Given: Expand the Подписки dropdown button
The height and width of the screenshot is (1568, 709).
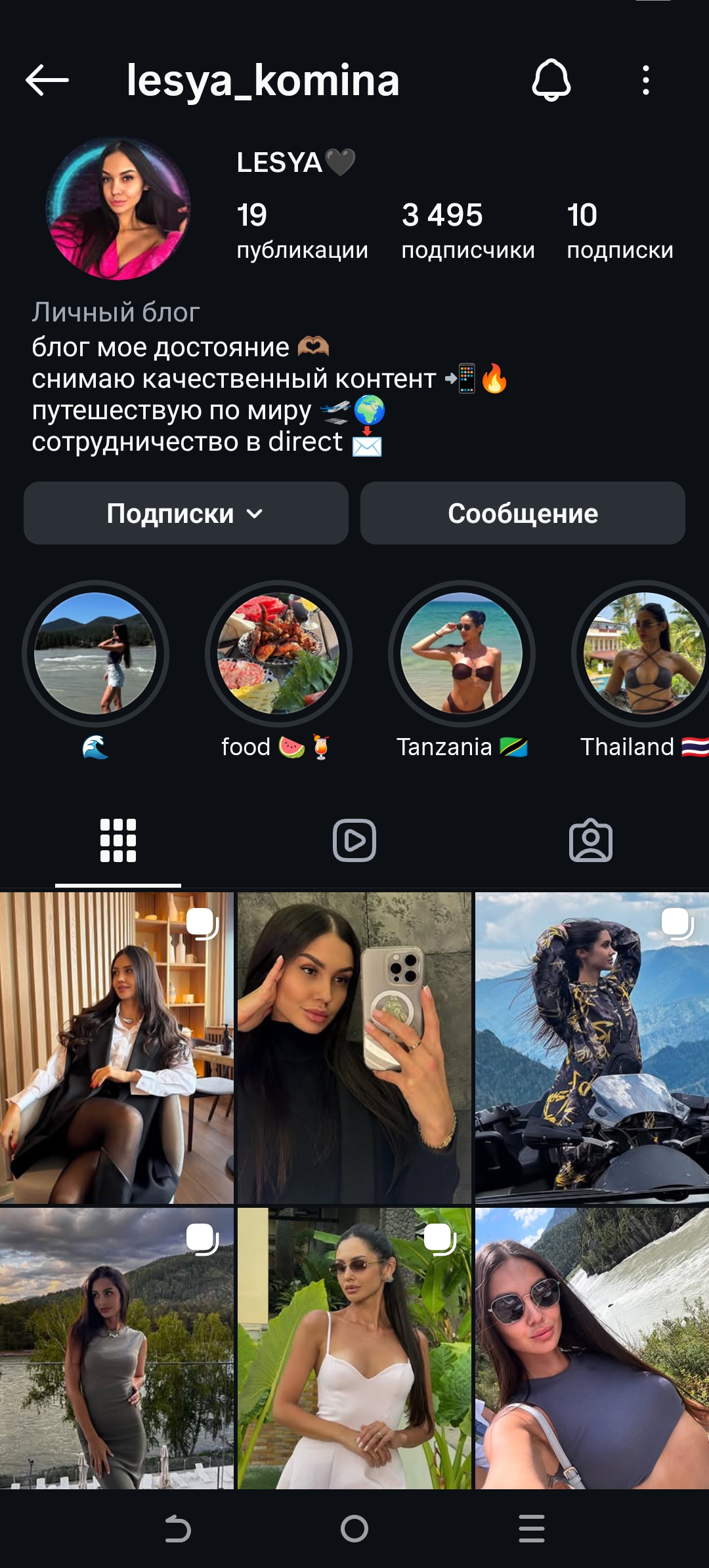Looking at the screenshot, I should coord(186,514).
